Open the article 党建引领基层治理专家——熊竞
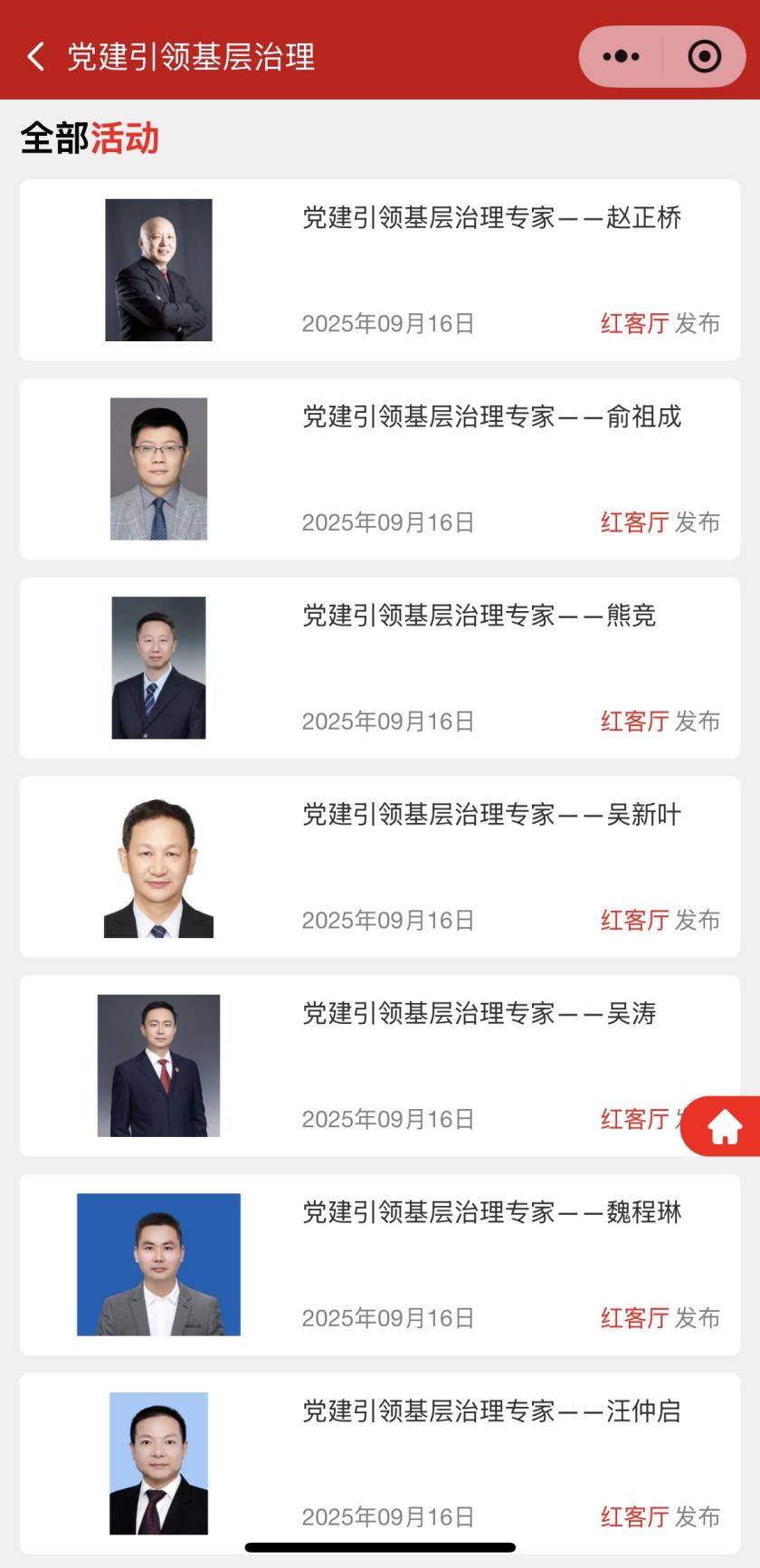The image size is (760, 1568). pos(480,617)
